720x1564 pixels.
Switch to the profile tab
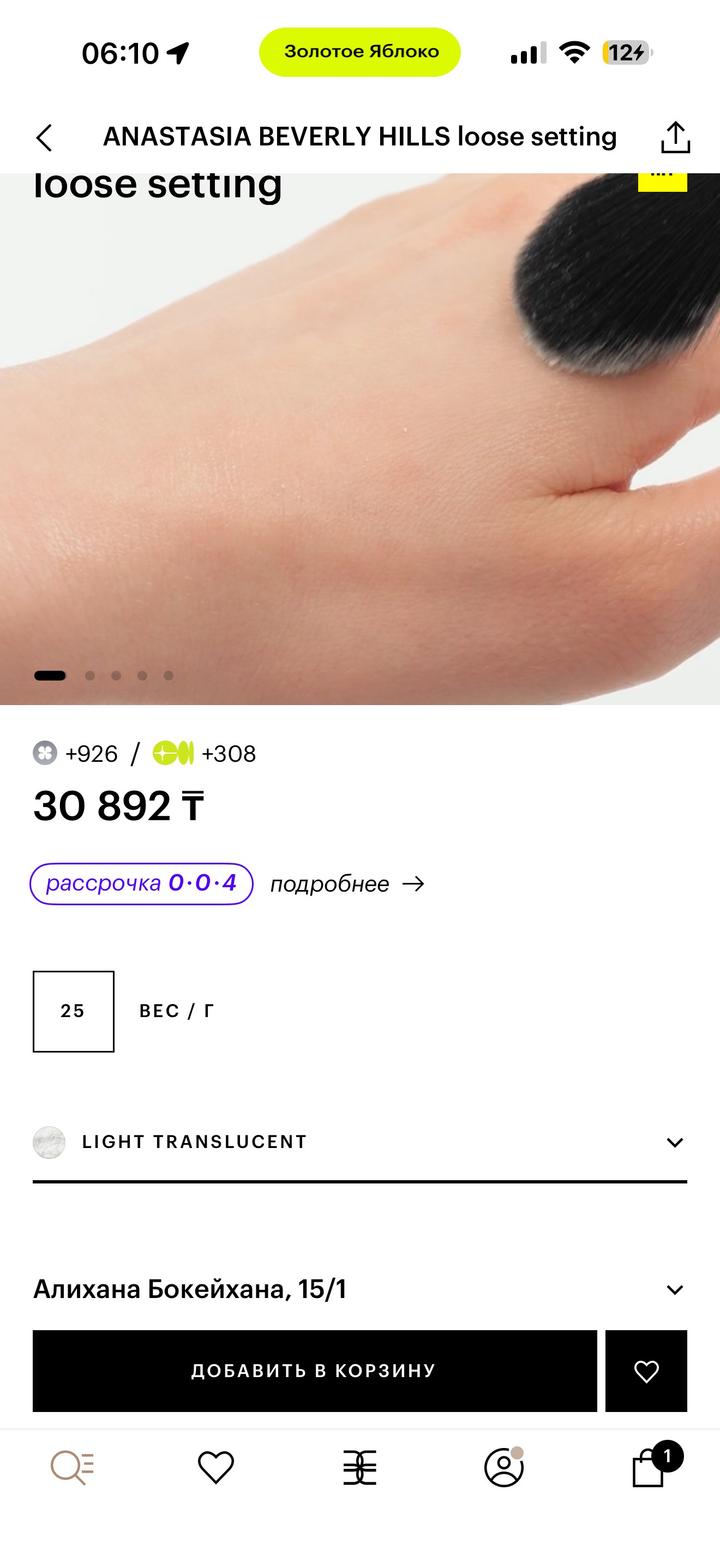click(504, 1468)
